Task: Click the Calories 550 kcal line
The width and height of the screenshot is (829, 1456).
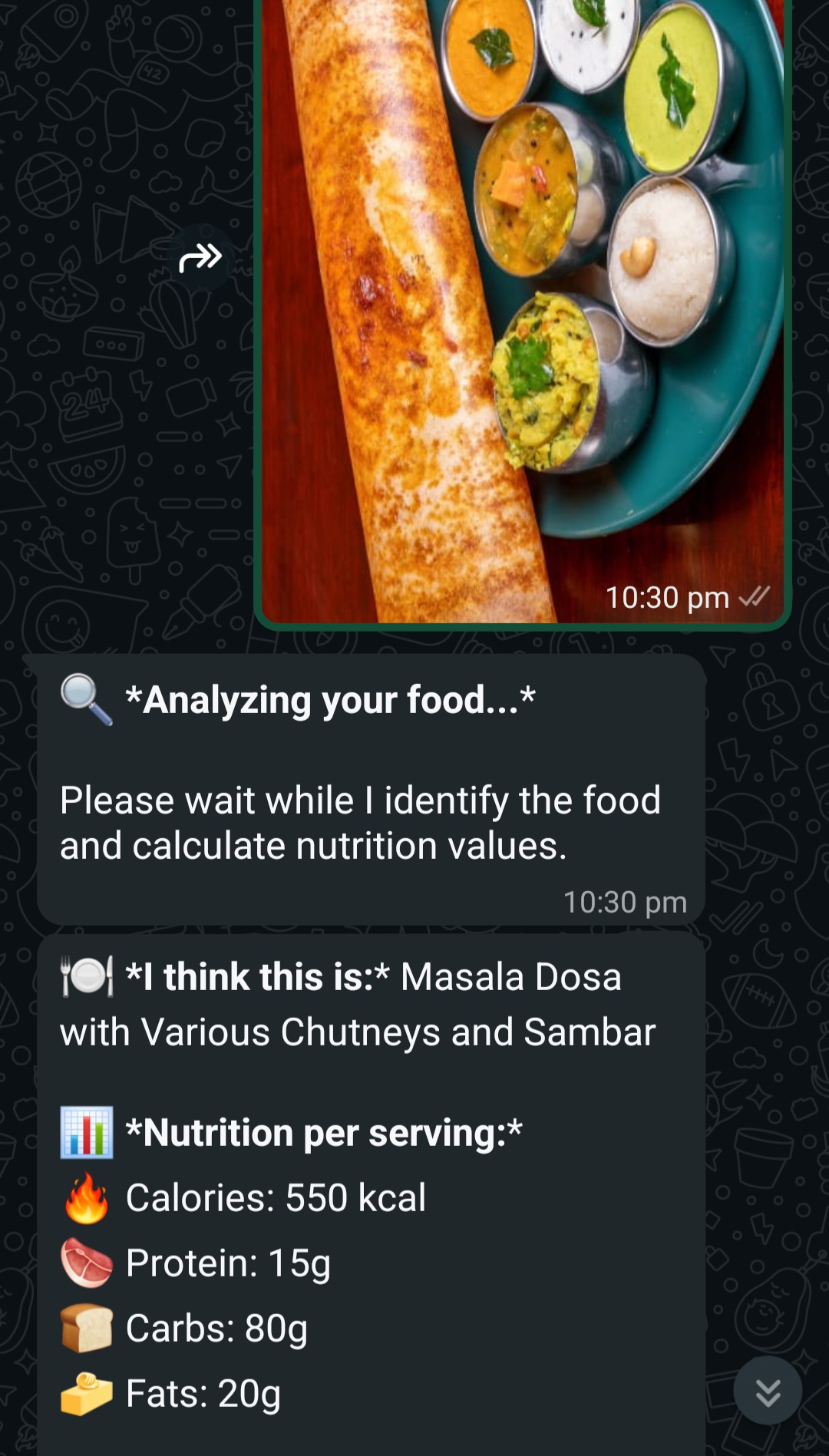Action: [x=276, y=1194]
